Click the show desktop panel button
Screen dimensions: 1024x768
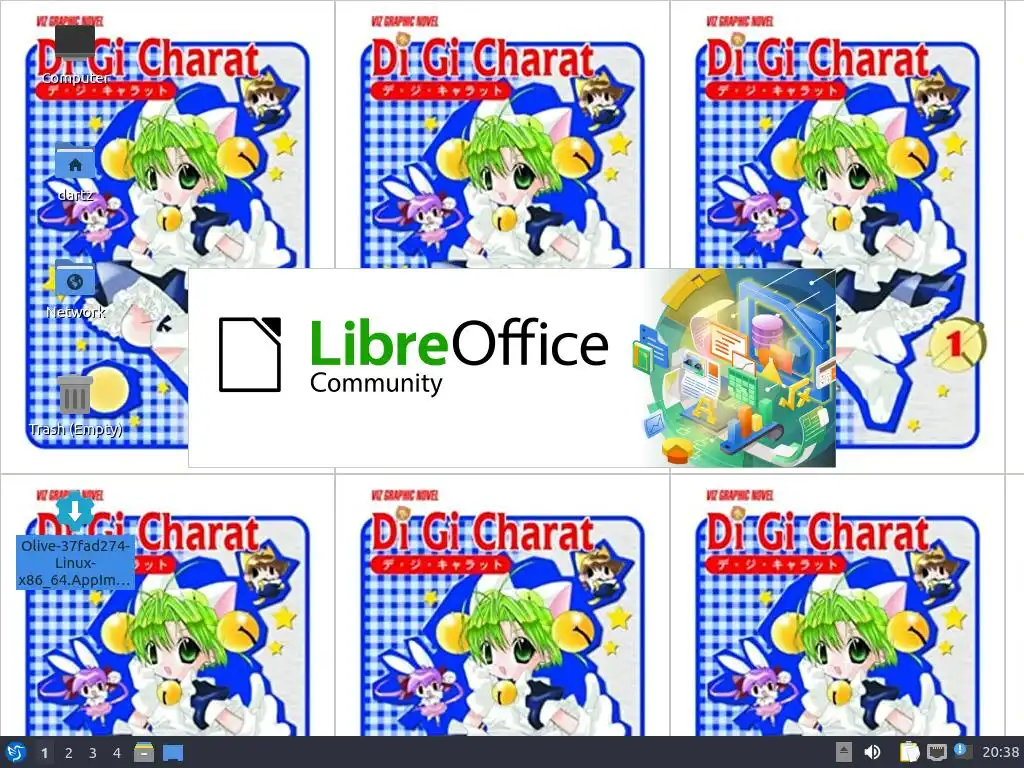point(173,752)
